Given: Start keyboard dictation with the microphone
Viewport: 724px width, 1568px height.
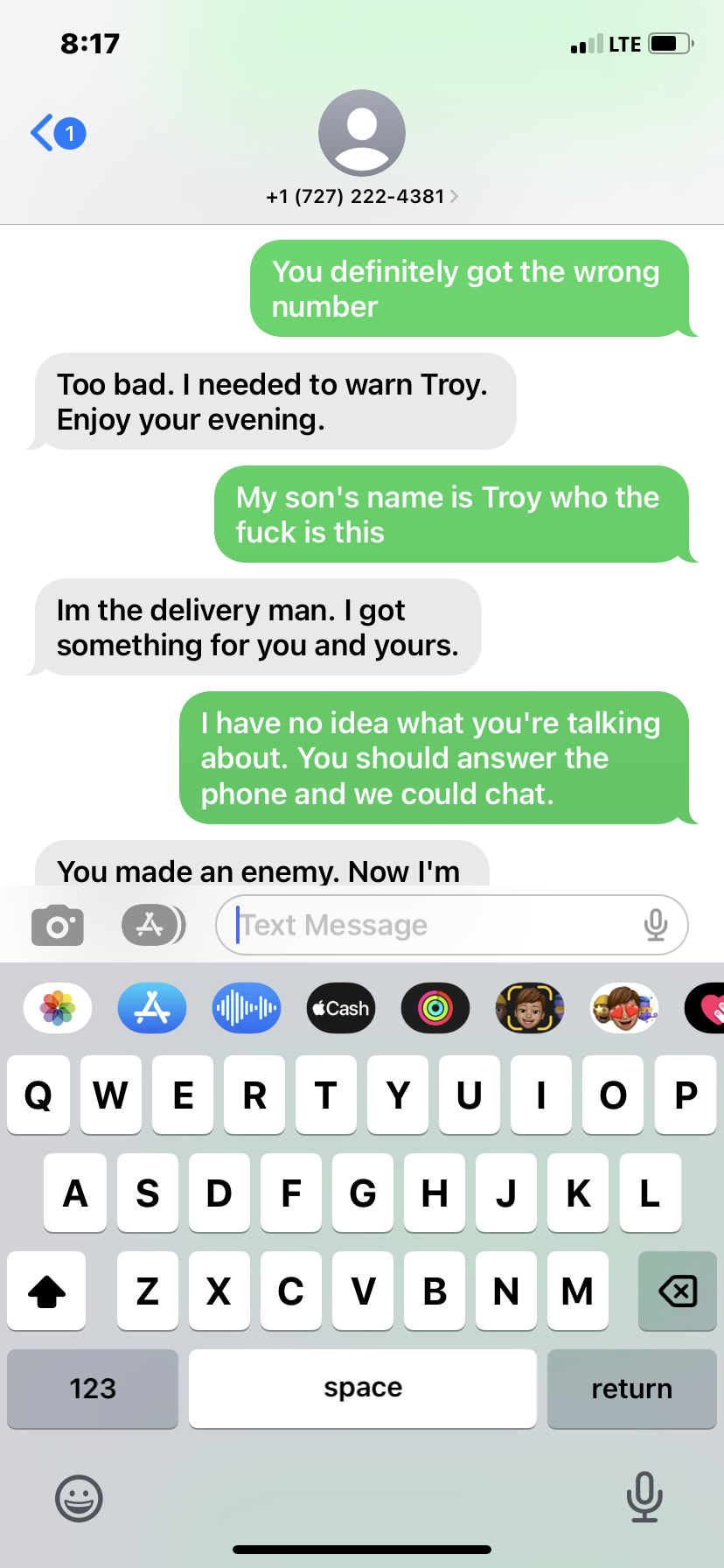Looking at the screenshot, I should (644, 1497).
